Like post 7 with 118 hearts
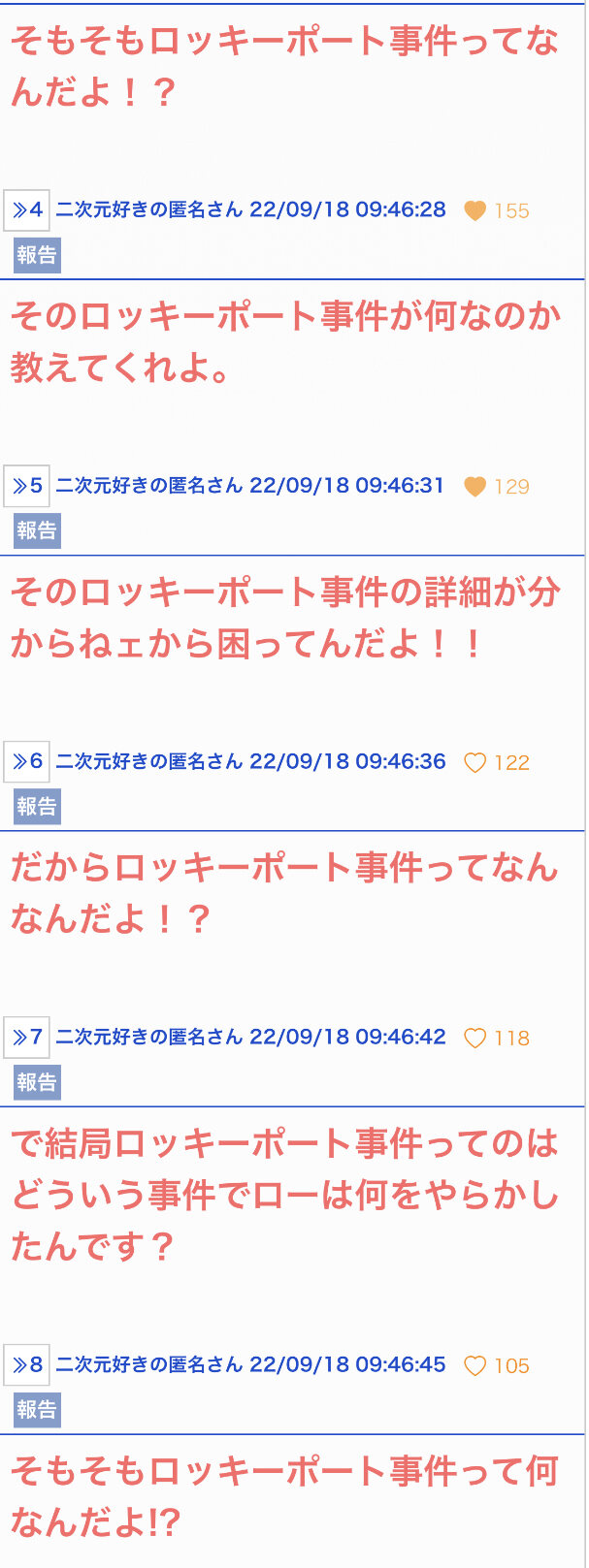 tap(474, 1039)
